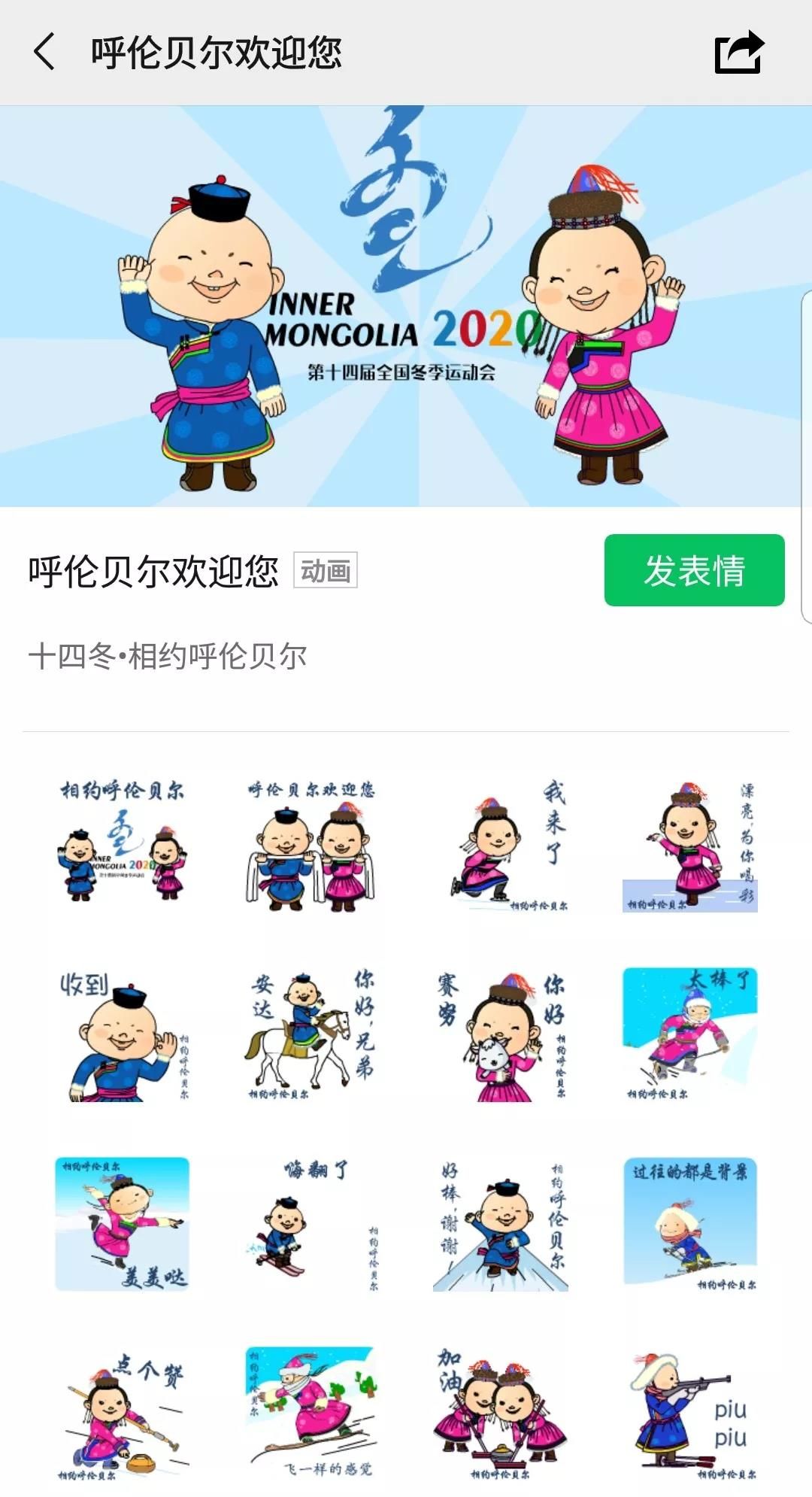Preview the 赛努你好 sticker
Image resolution: width=812 pixels, height=1497 pixels.
tap(501, 1034)
